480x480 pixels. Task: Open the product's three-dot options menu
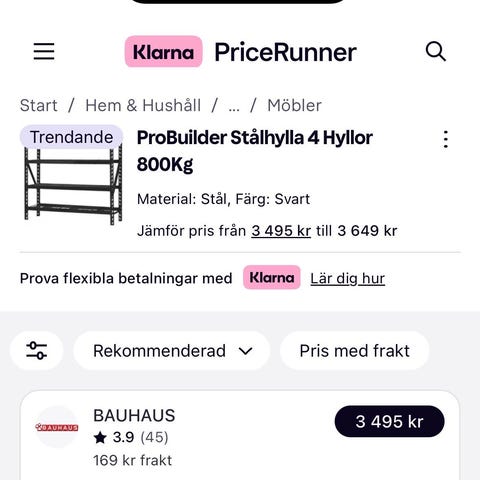coord(446,139)
